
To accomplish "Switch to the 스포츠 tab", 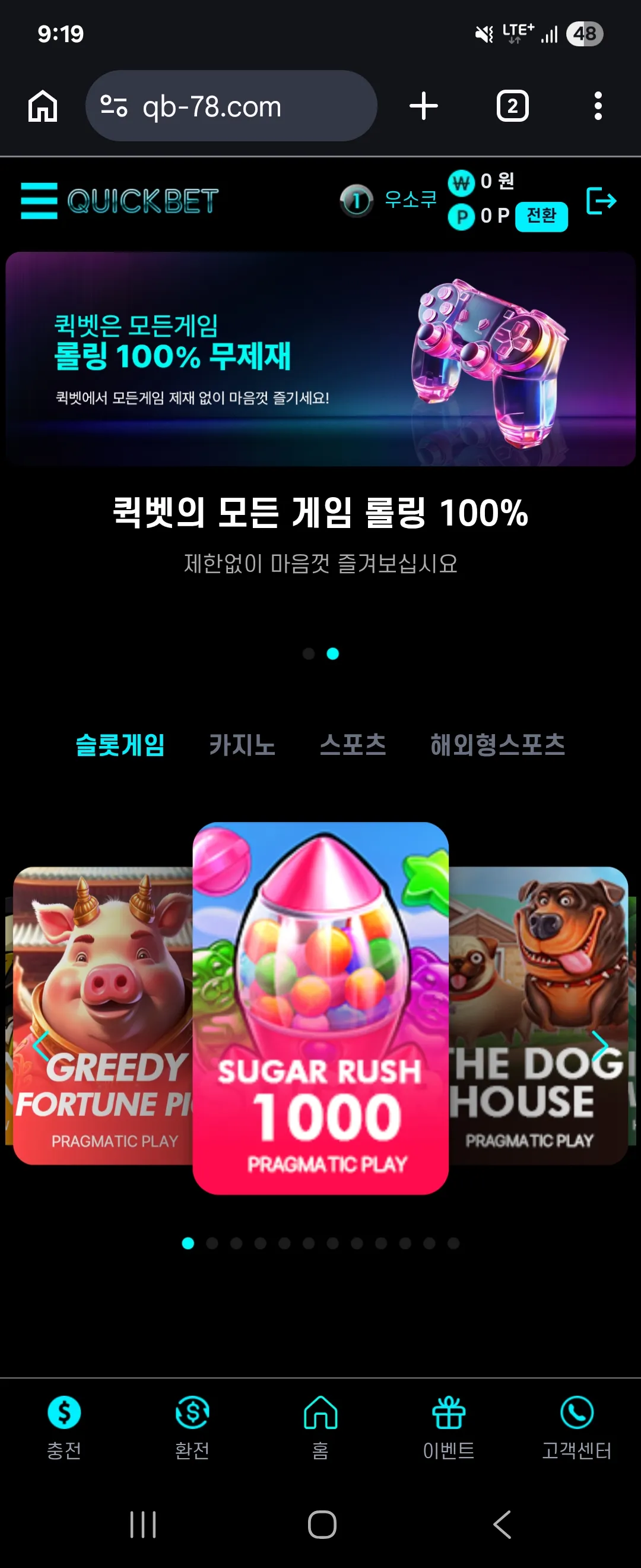I will pos(353,745).
